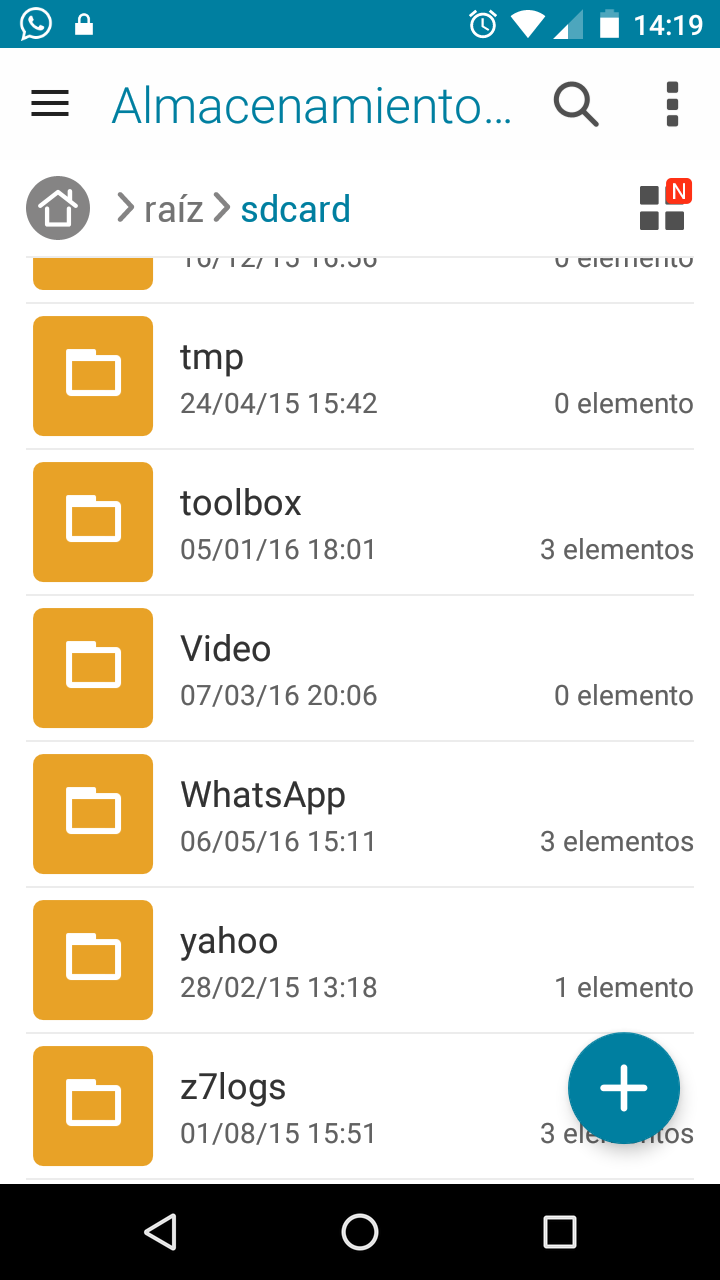The image size is (720, 1280).
Task: Open the overflow menu
Action: point(672,104)
